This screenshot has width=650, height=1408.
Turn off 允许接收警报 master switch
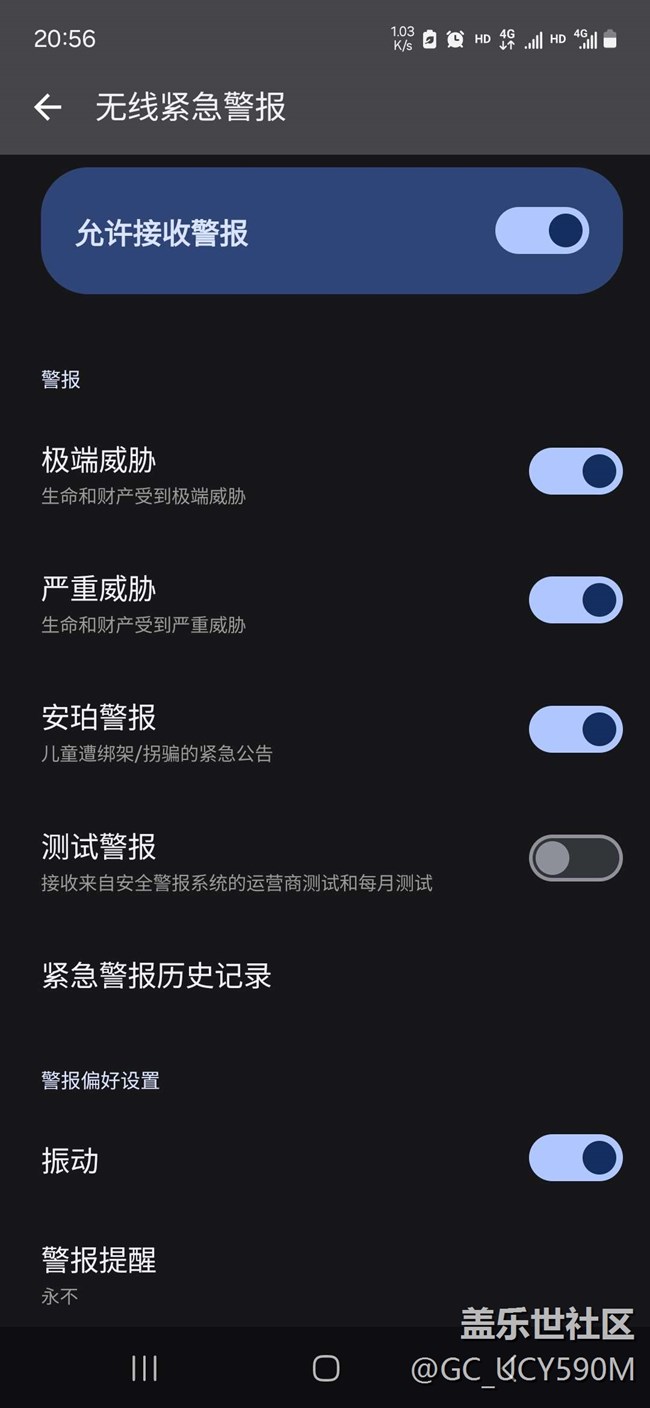coord(541,231)
